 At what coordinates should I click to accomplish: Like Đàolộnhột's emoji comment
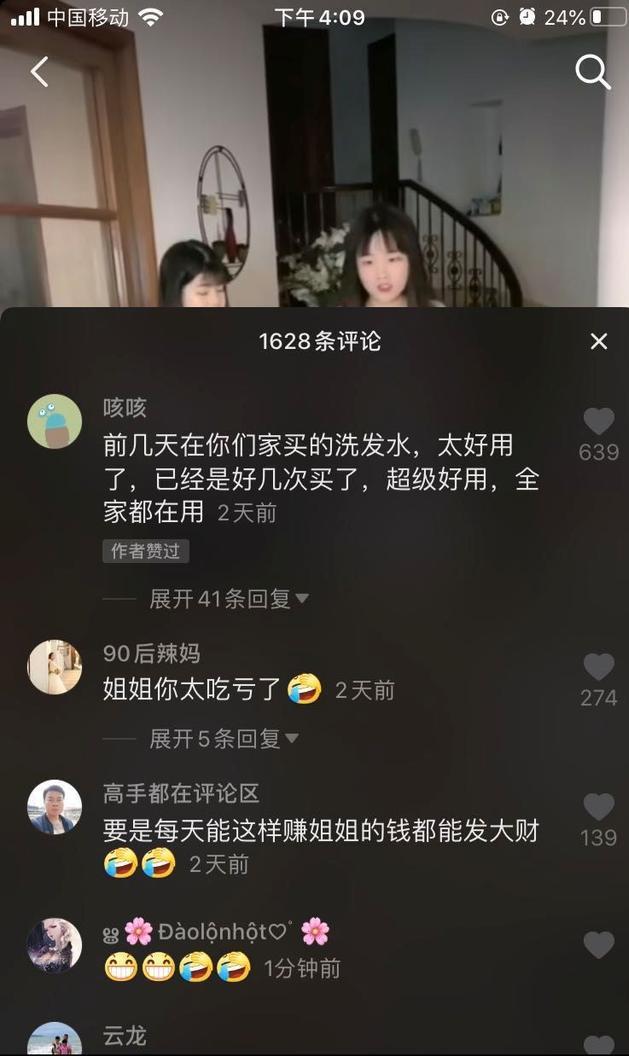tap(598, 945)
